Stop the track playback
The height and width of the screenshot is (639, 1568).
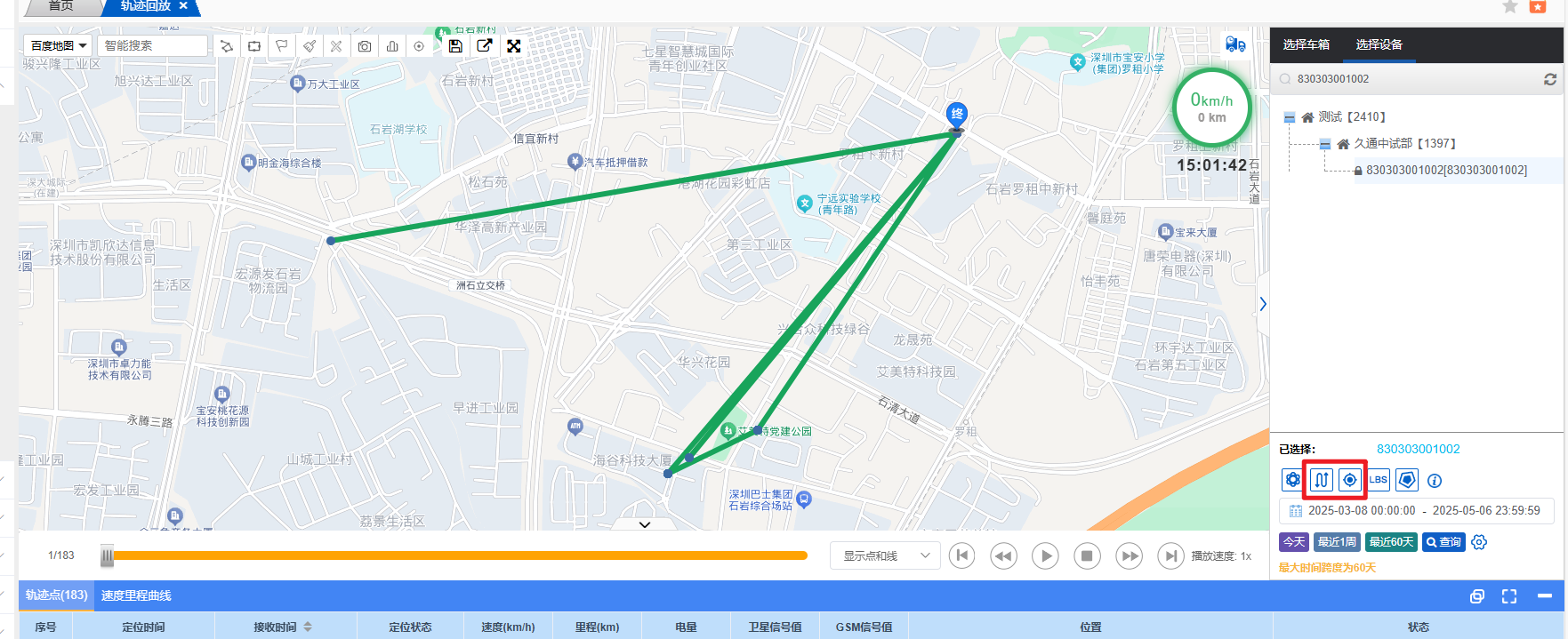pos(1087,556)
